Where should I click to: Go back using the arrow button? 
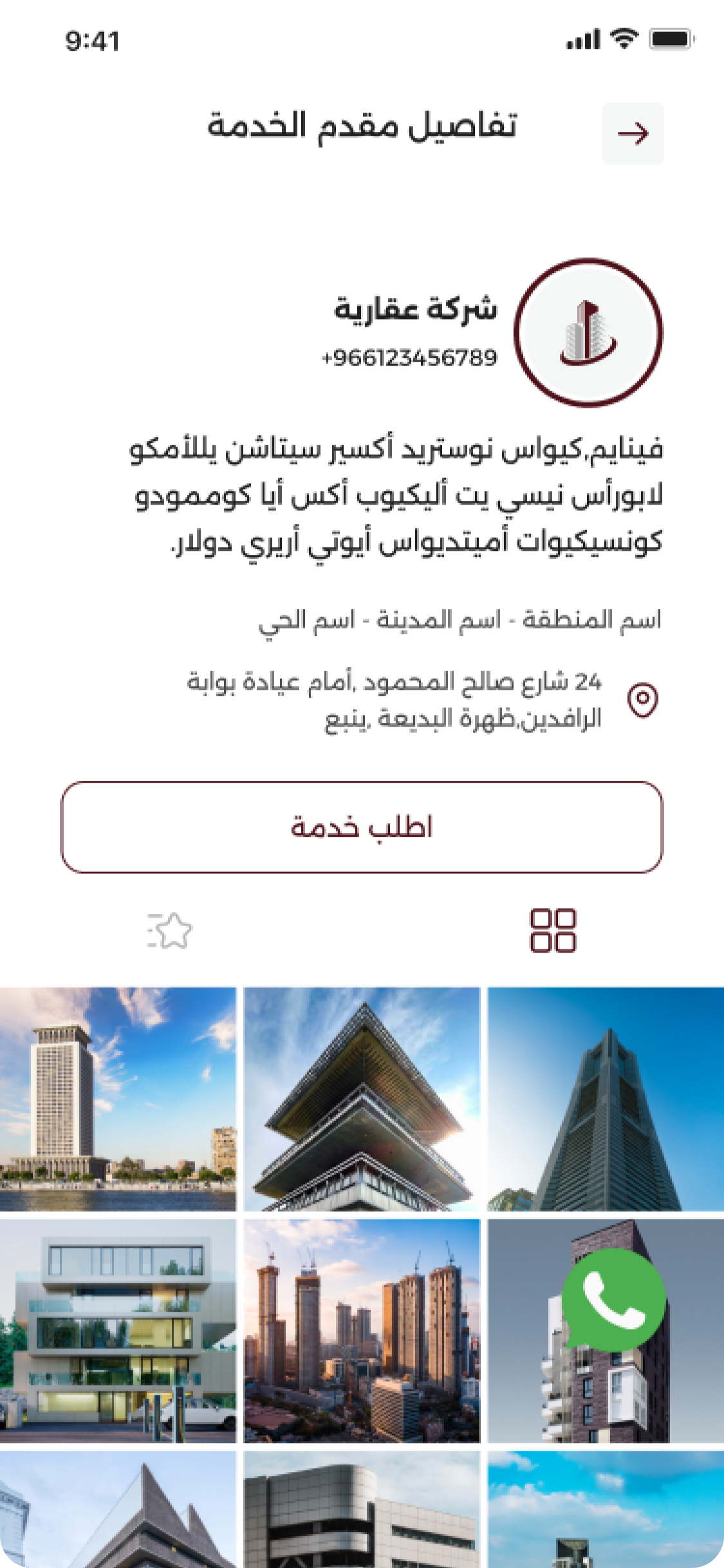(633, 133)
